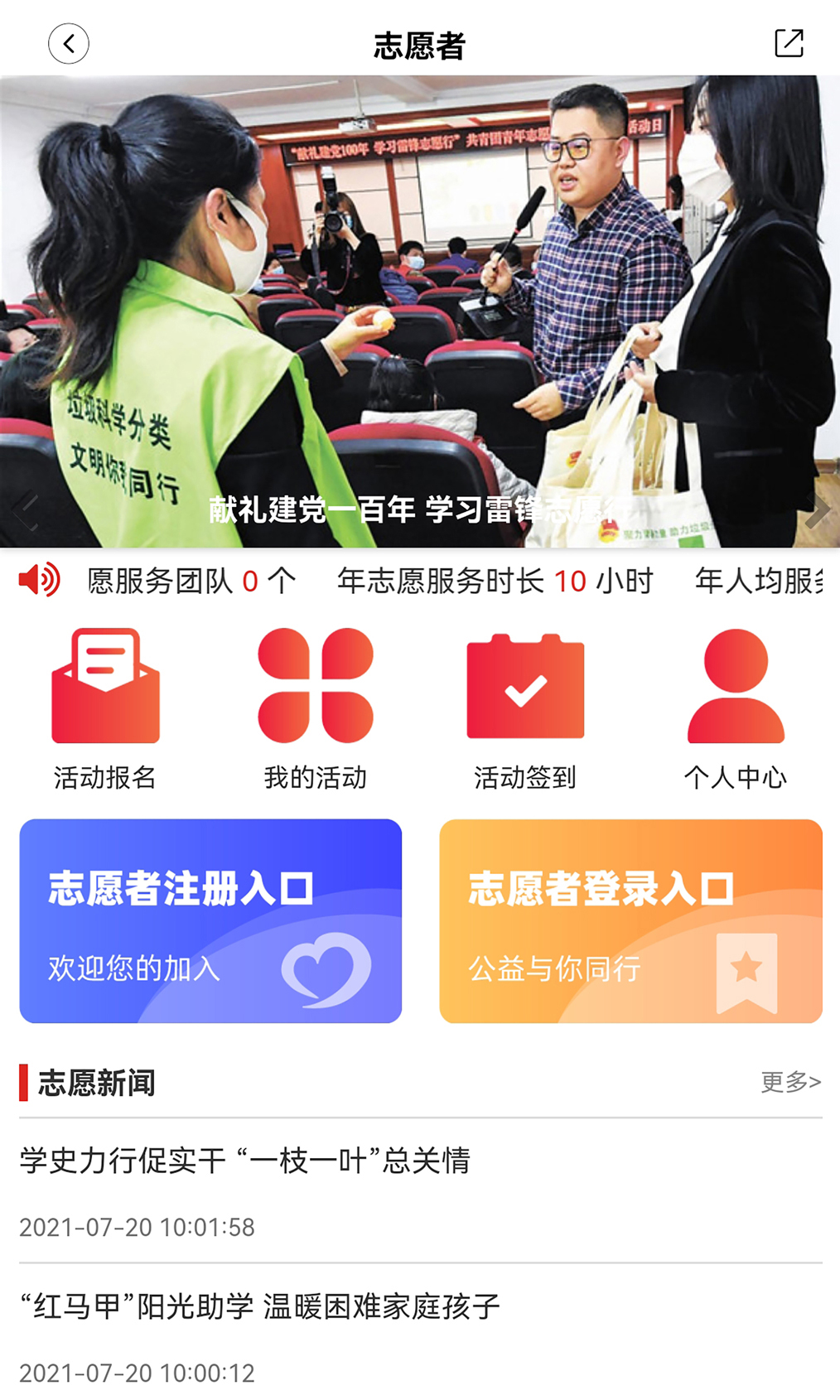Tap the lecture hall banner image
The height and width of the screenshot is (1400, 840).
pos(420,307)
